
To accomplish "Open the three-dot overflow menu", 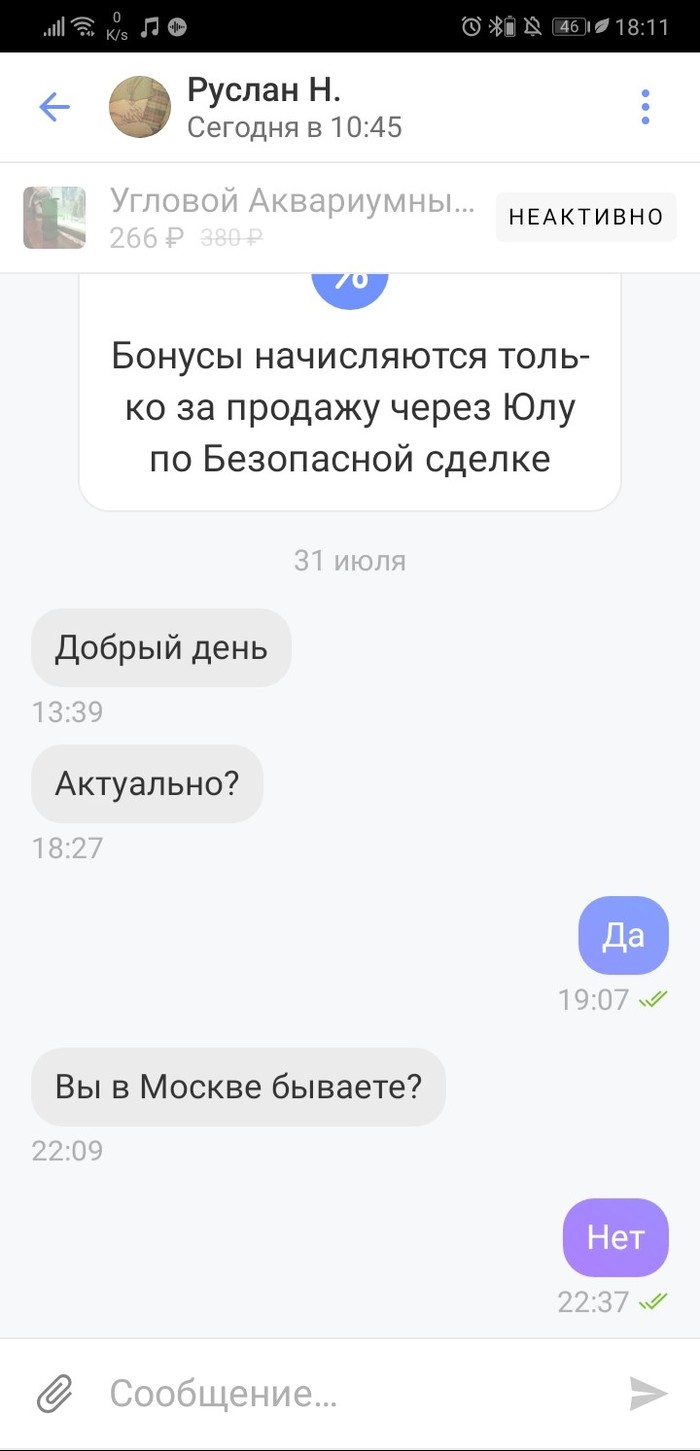I will pos(645,107).
